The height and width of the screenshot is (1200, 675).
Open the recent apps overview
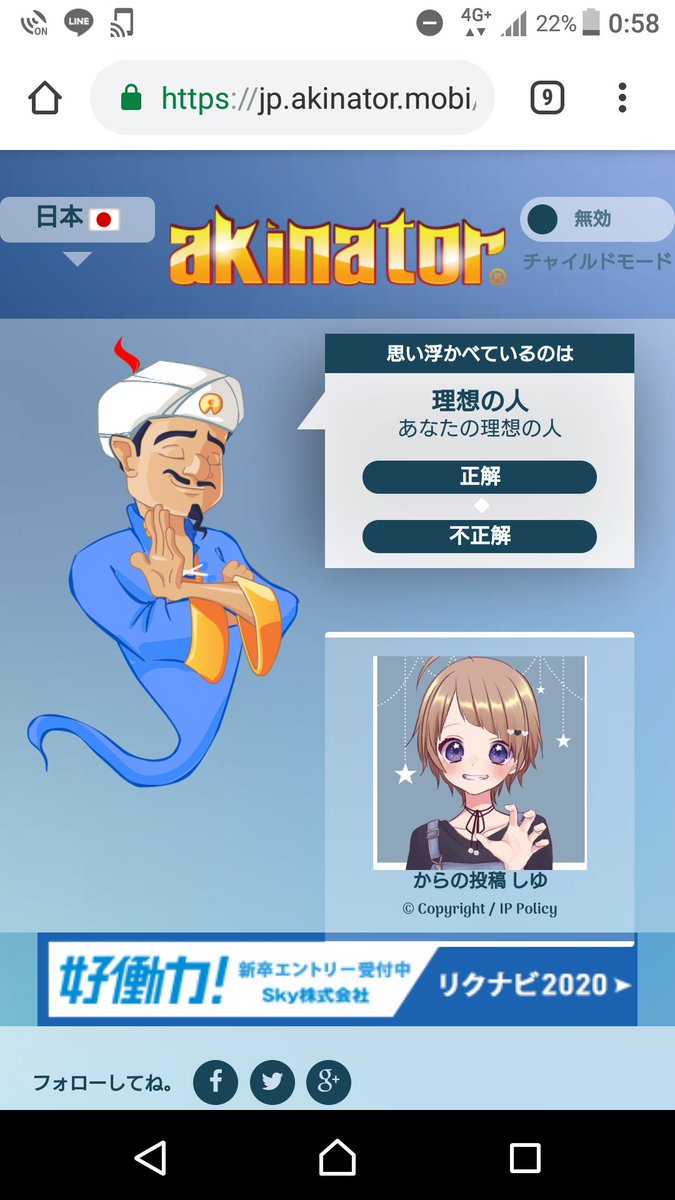tap(525, 1157)
